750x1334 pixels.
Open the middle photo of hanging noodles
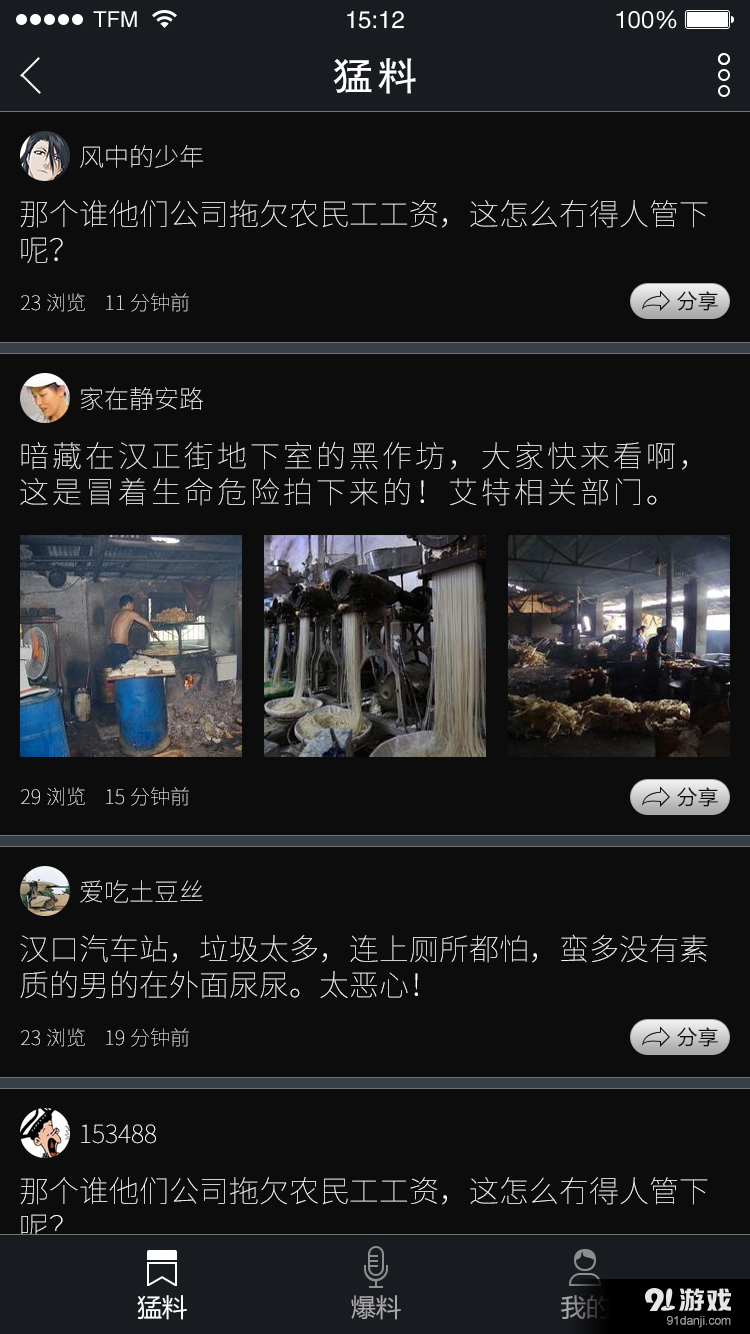pos(374,646)
